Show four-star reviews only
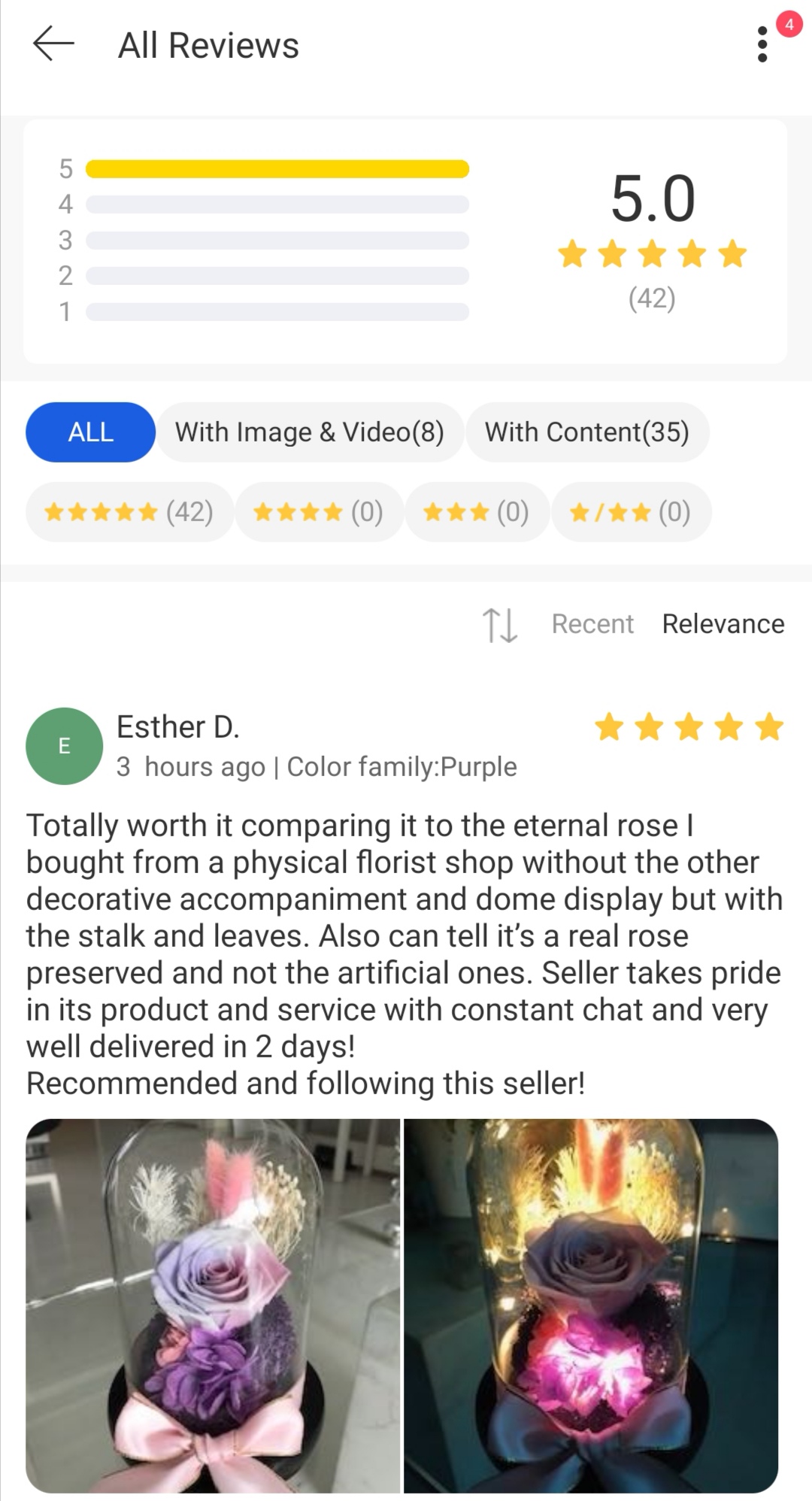The width and height of the screenshot is (812, 1501). click(x=319, y=512)
